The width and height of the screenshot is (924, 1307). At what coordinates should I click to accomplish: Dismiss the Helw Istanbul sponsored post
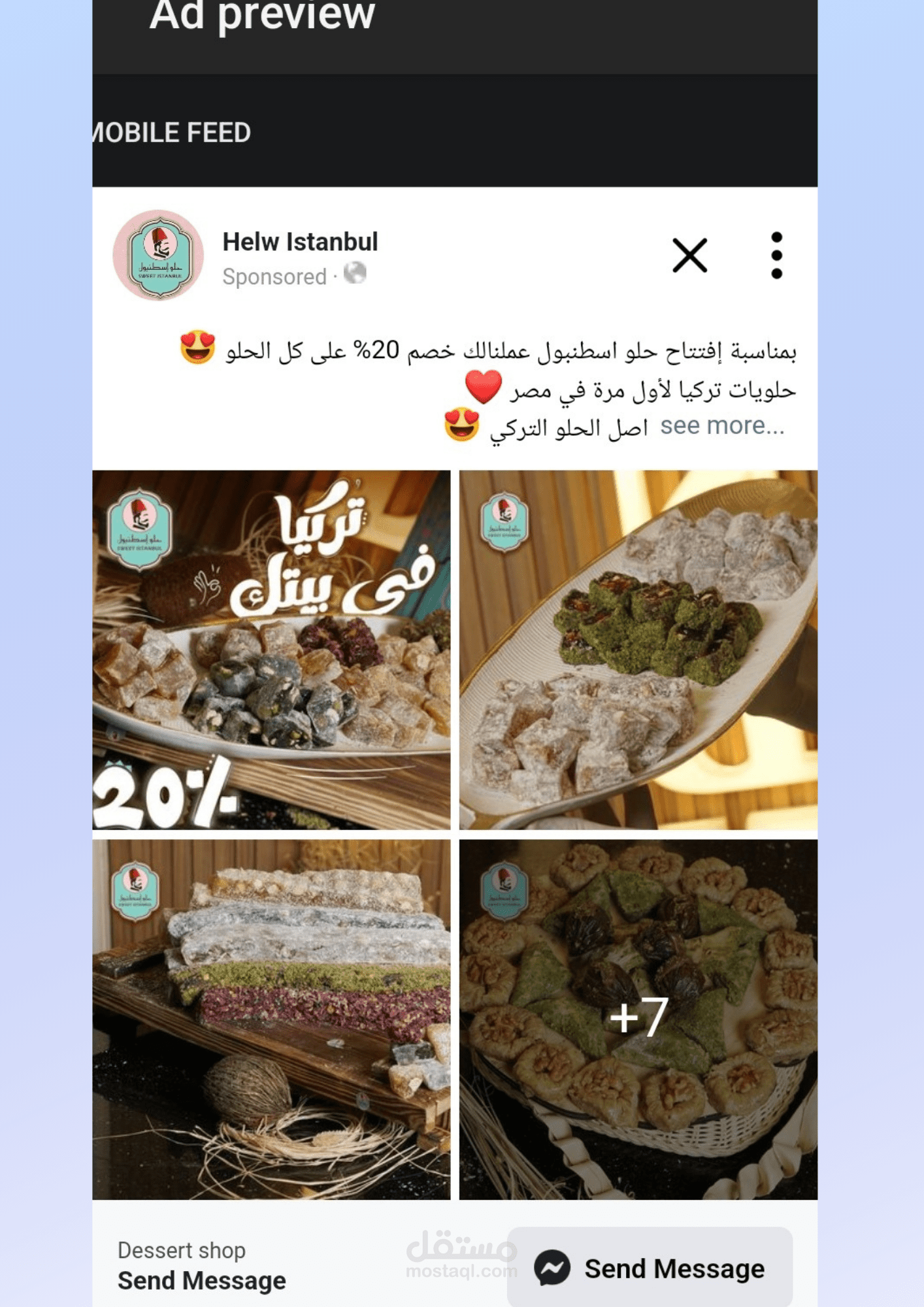(x=689, y=255)
